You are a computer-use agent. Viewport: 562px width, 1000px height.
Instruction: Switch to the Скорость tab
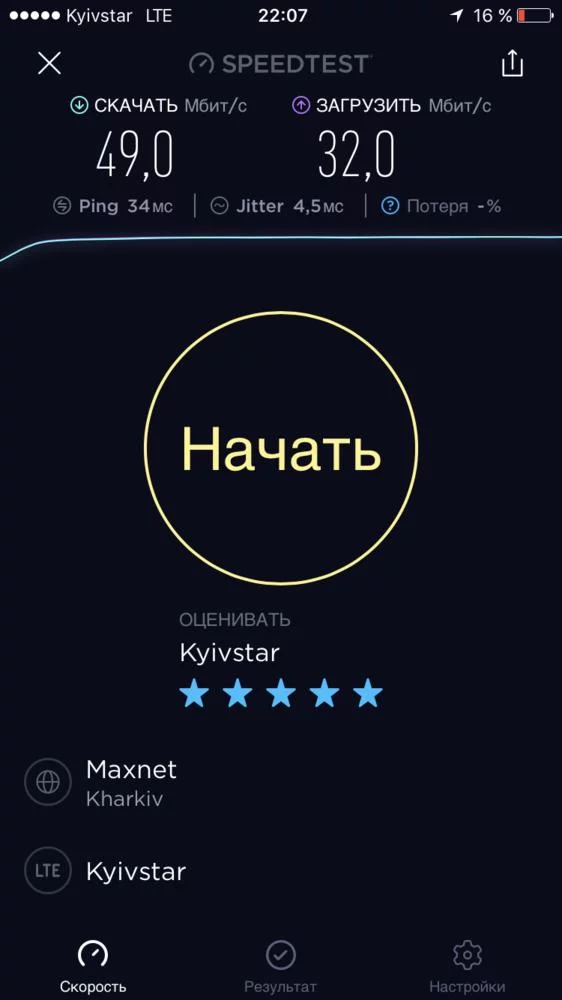coord(93,967)
